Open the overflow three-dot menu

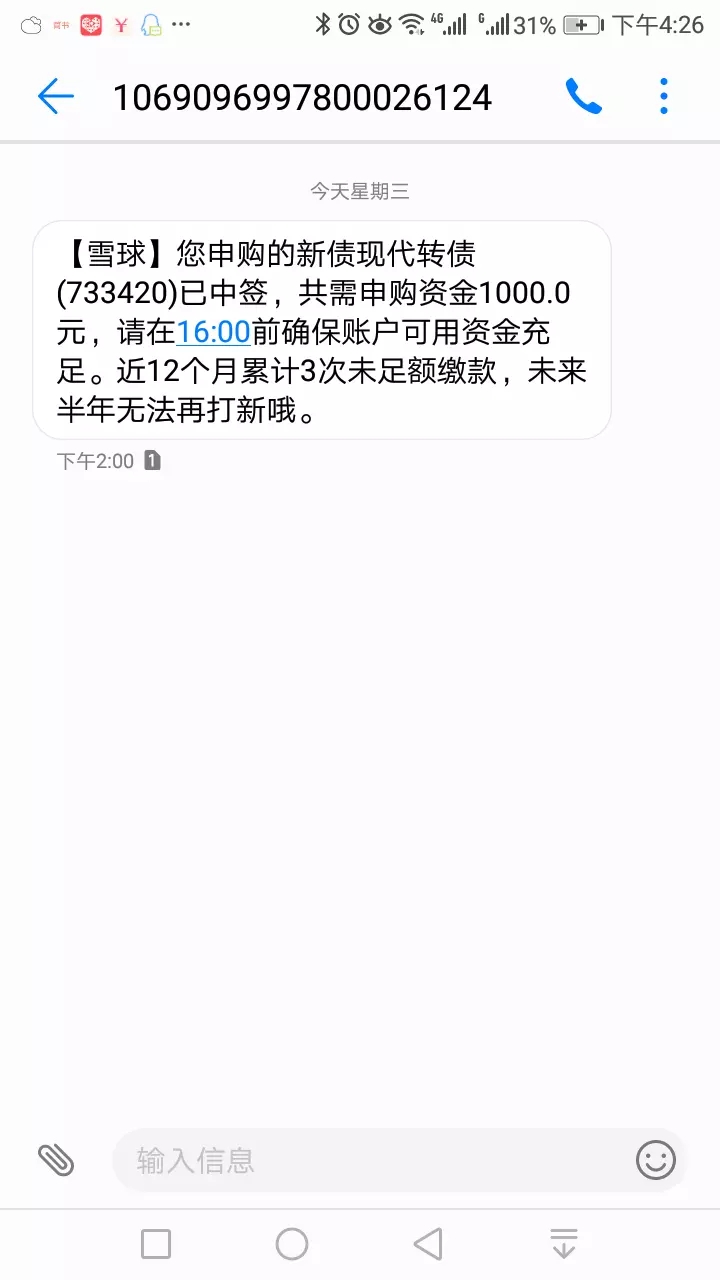pos(663,96)
